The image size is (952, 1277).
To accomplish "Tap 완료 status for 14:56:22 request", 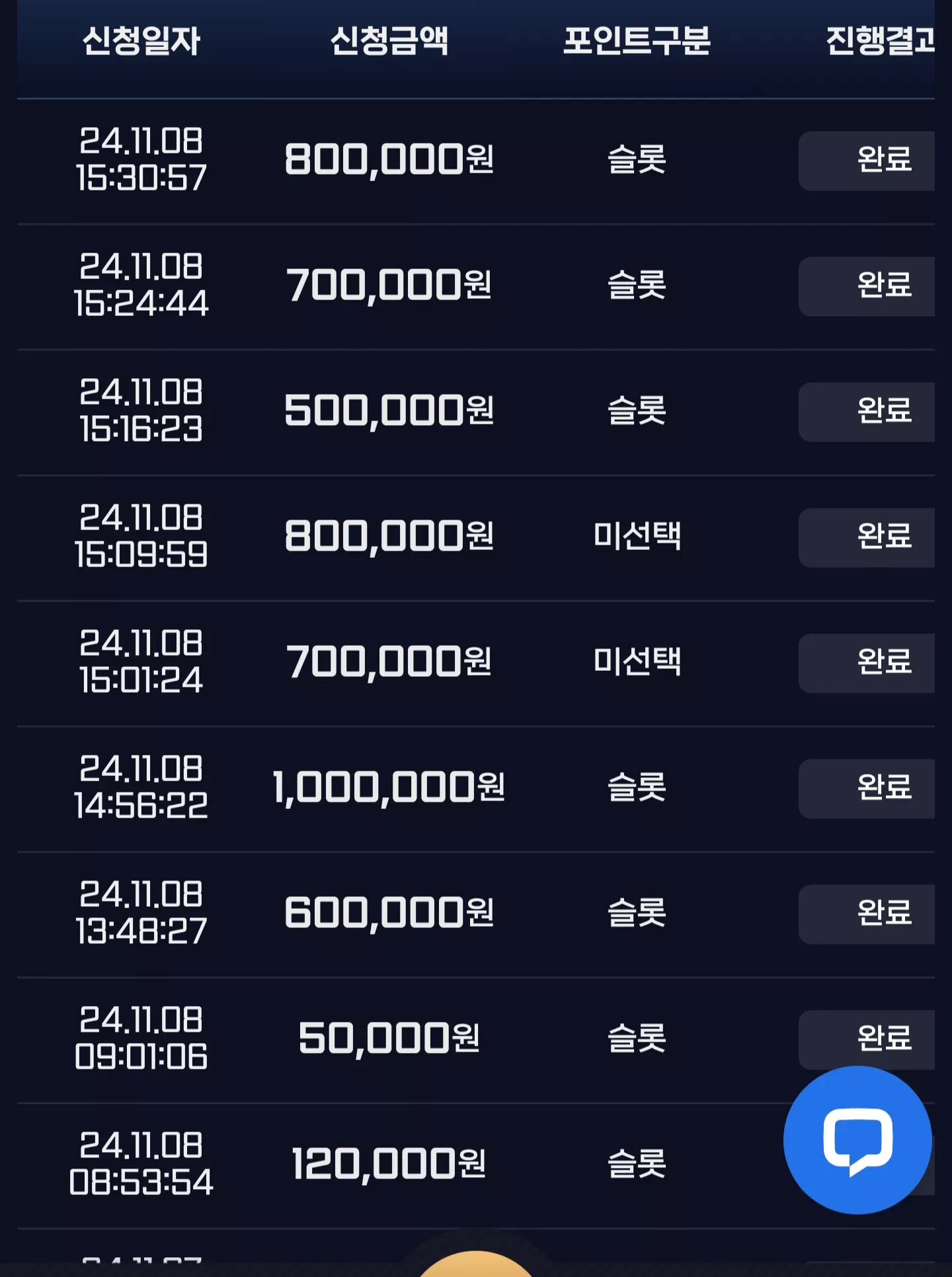I will coord(867,789).
